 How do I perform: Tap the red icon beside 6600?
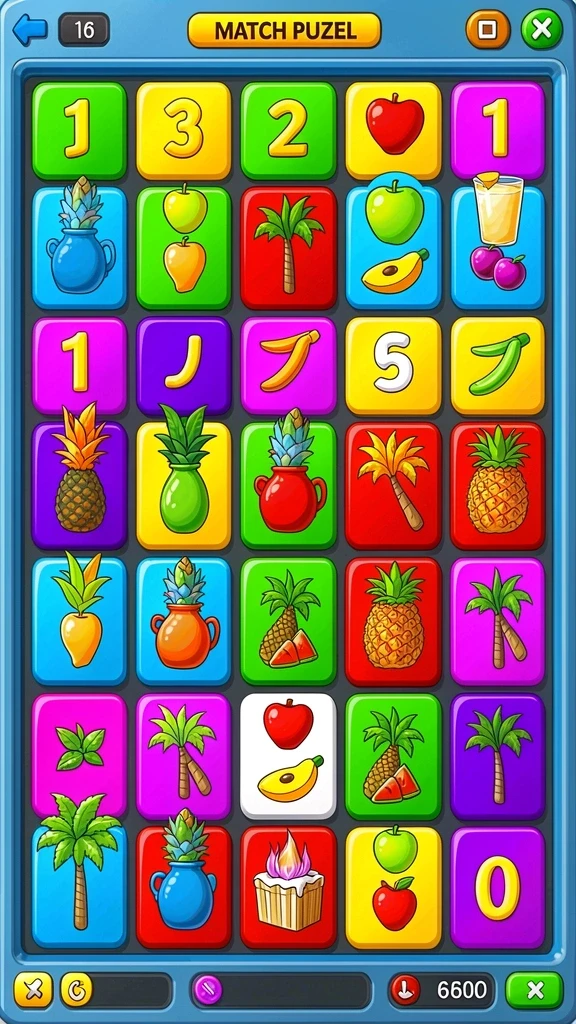405,990
